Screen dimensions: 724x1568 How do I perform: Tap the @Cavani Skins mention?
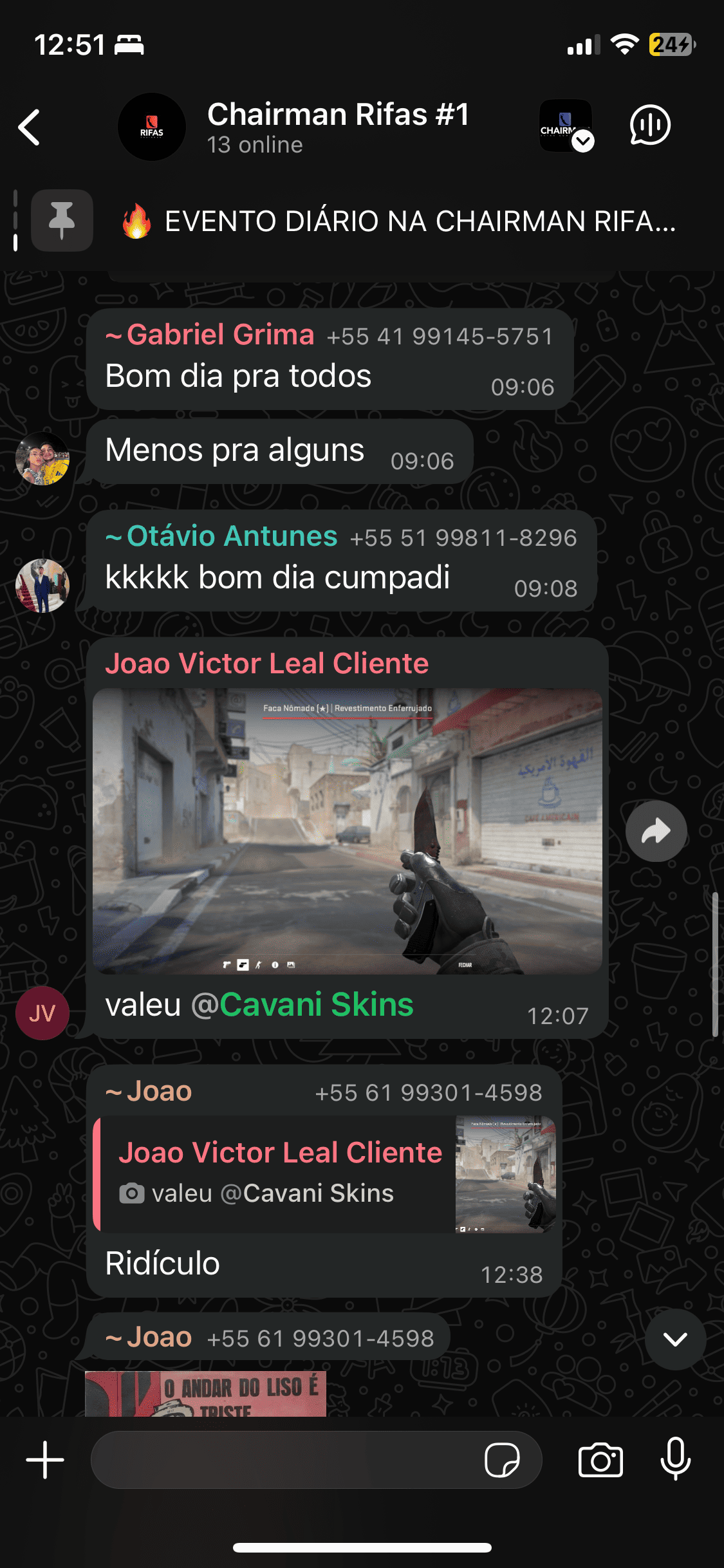(302, 1005)
